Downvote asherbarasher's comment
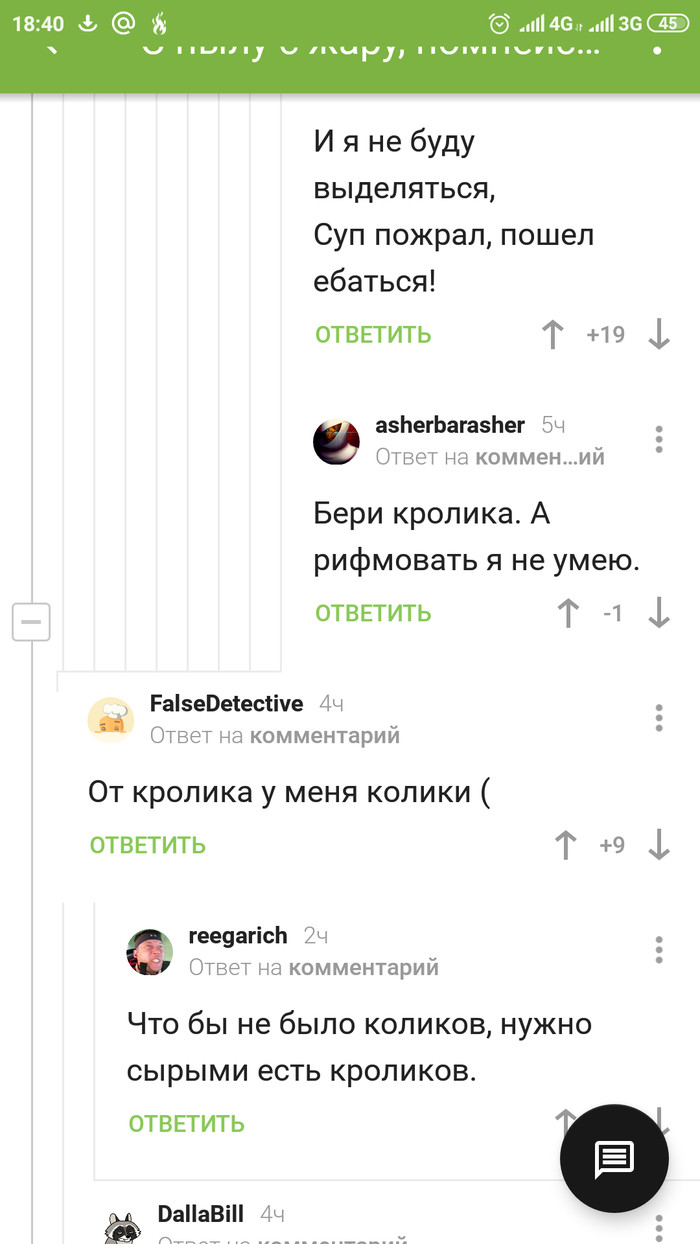Screen dimensions: 700x1244 [658, 613]
